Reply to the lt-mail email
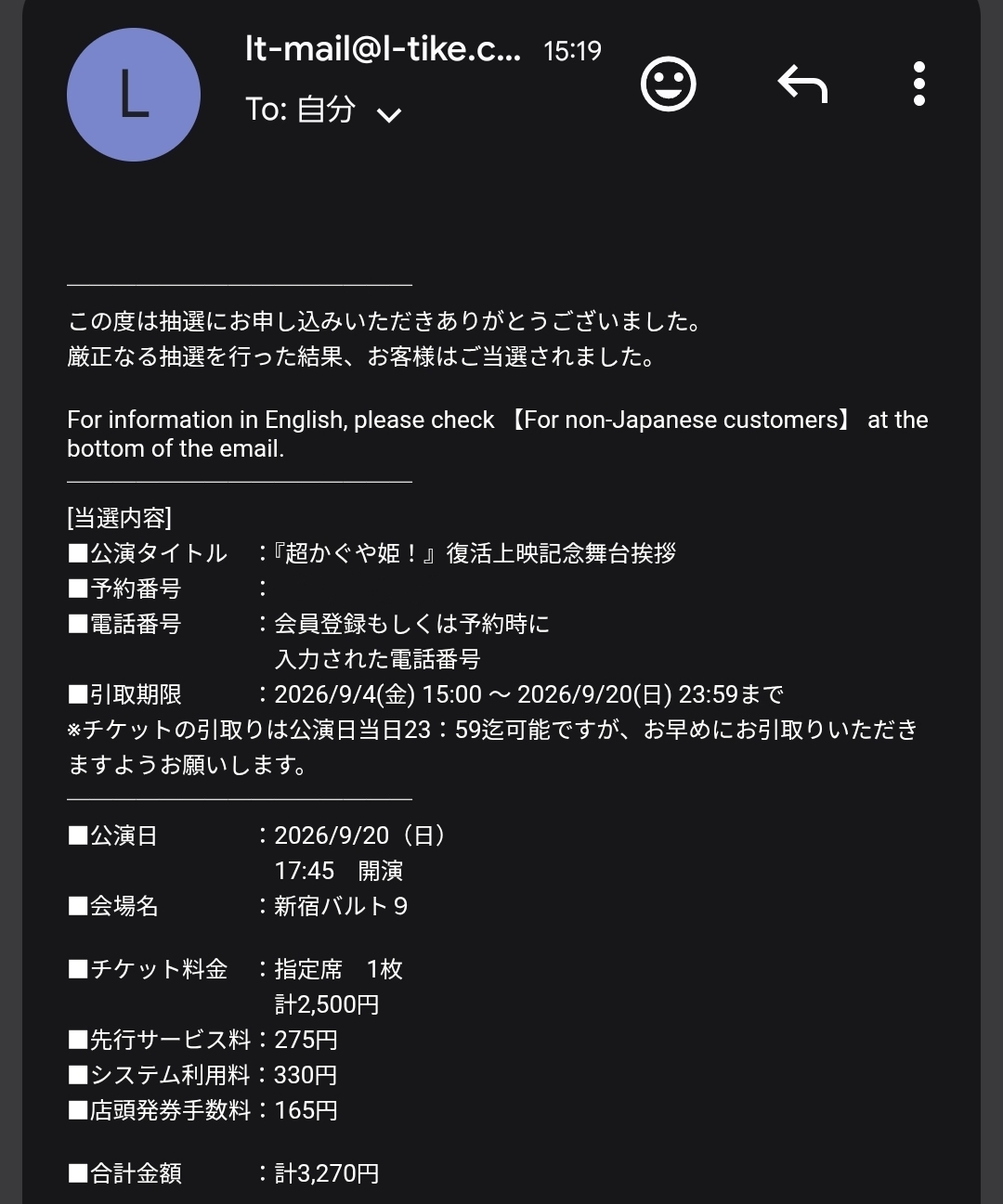The image size is (1003, 1204). click(x=802, y=84)
